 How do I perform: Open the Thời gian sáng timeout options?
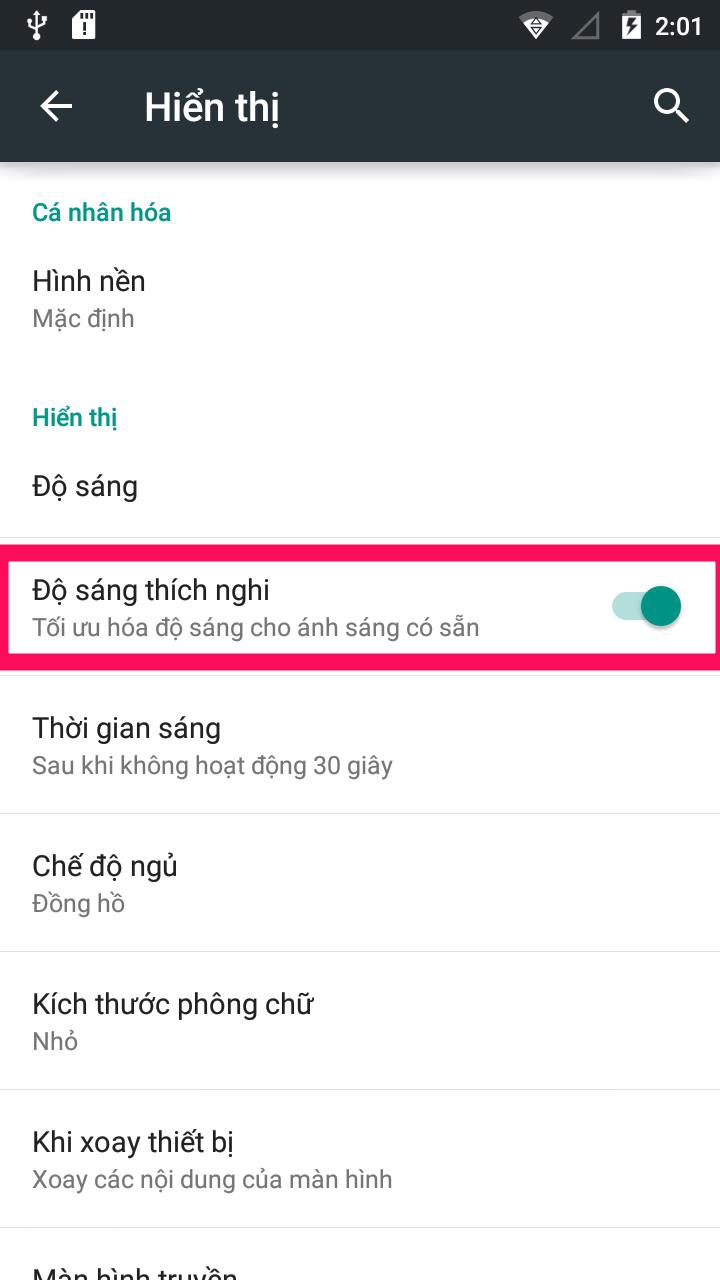tap(360, 744)
